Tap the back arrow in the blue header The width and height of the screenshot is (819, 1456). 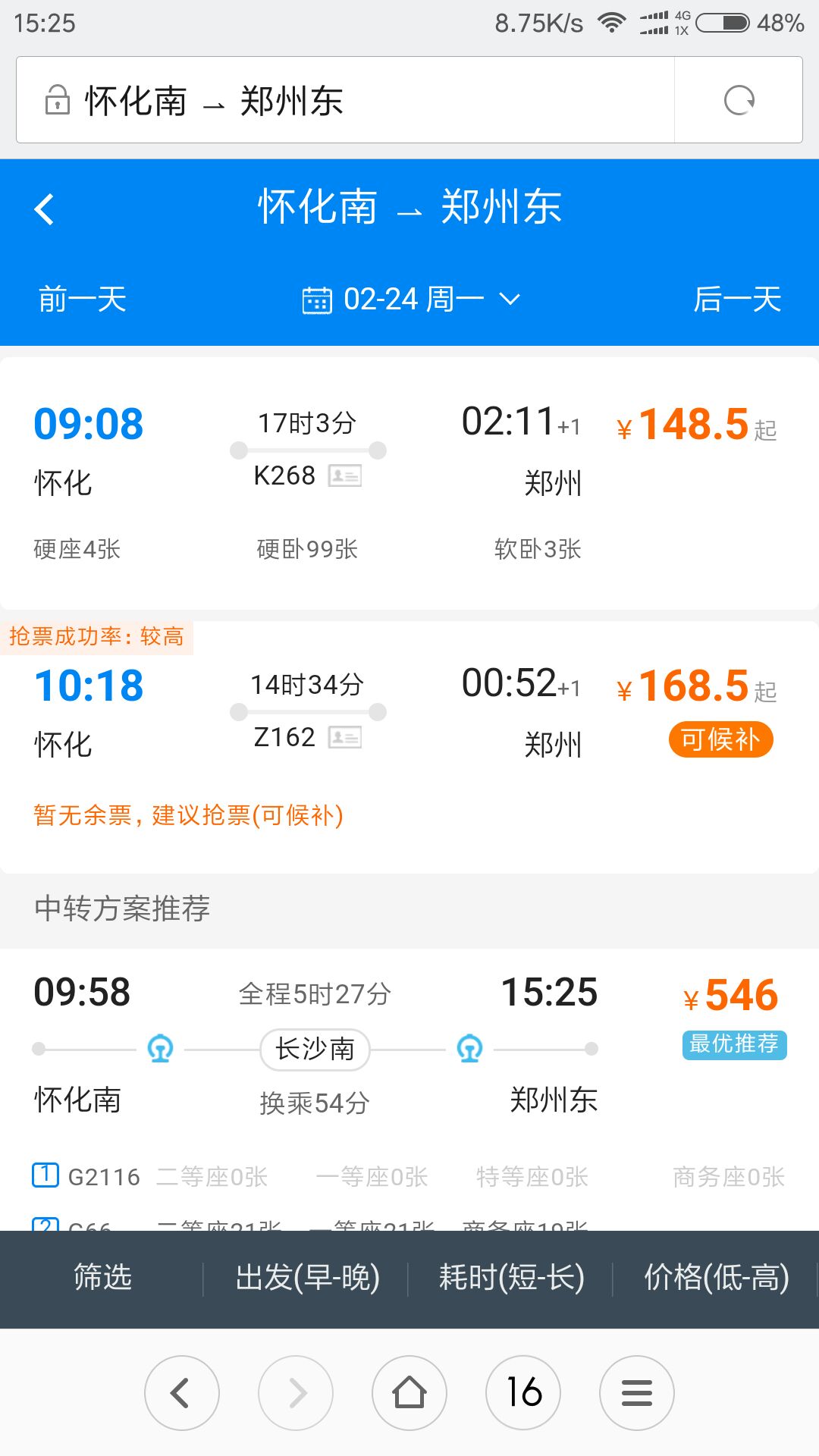tap(45, 209)
